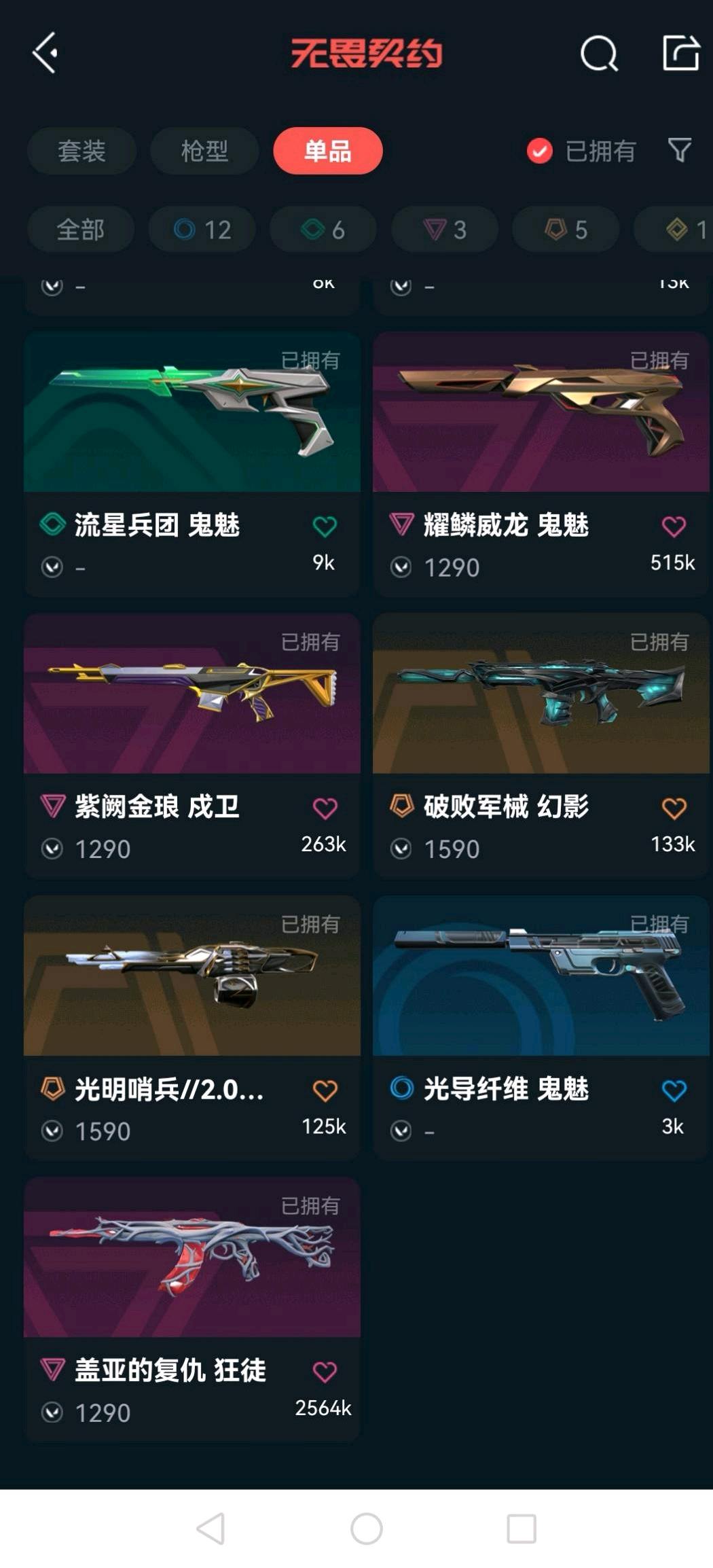Select the 全部 filter chip
The image size is (713, 1568).
tap(80, 230)
